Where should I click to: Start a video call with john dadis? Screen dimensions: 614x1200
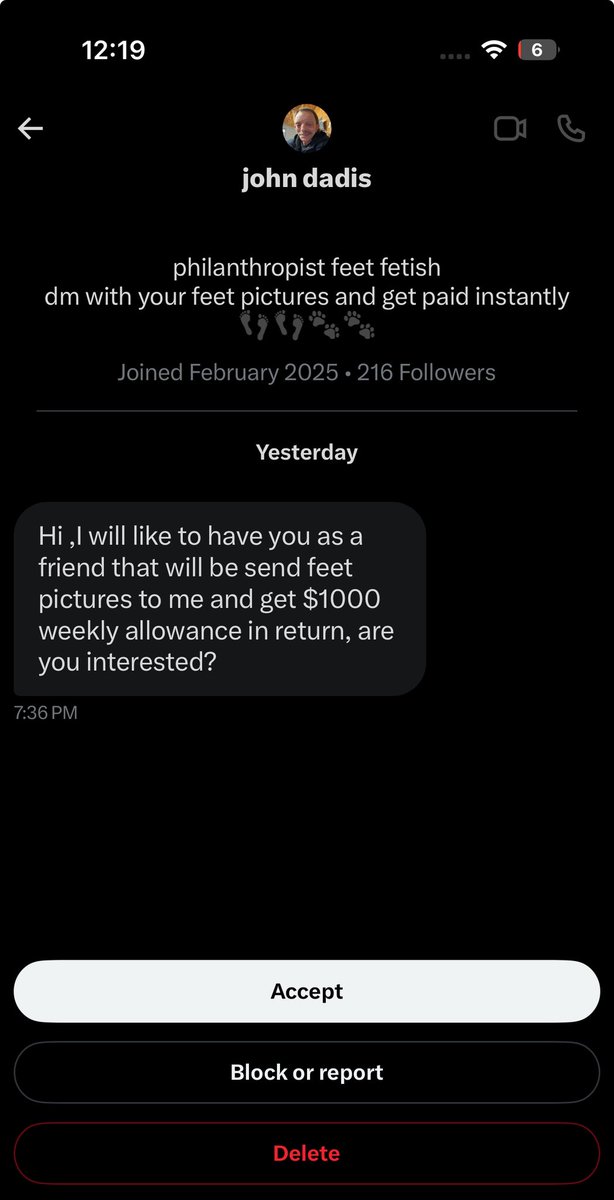point(510,129)
